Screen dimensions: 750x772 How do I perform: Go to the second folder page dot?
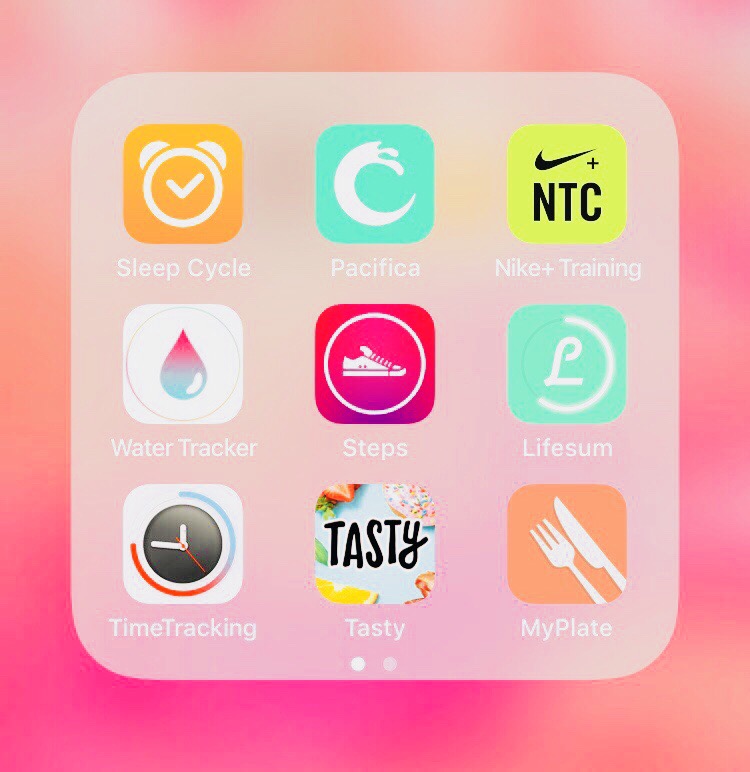(390, 664)
